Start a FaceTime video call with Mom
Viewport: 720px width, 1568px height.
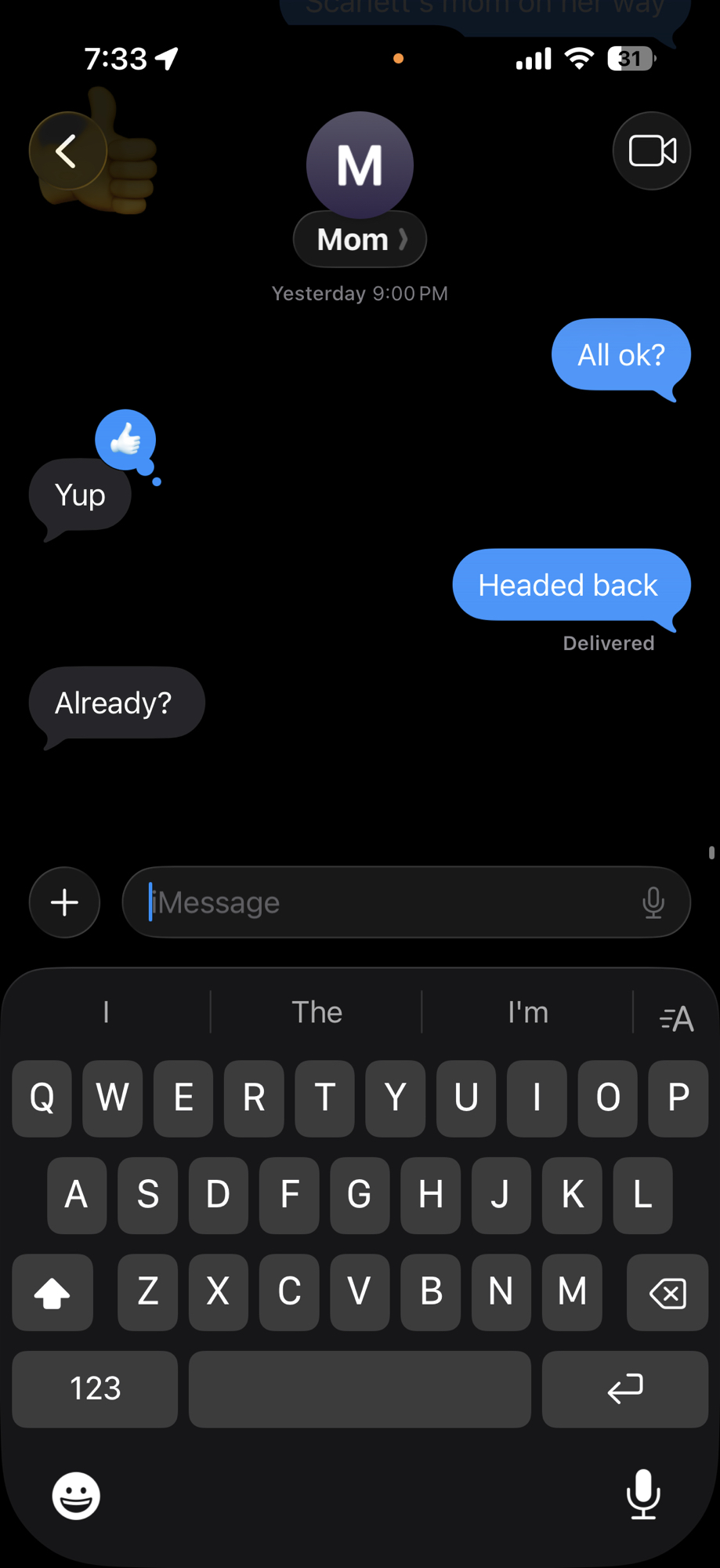click(x=652, y=151)
